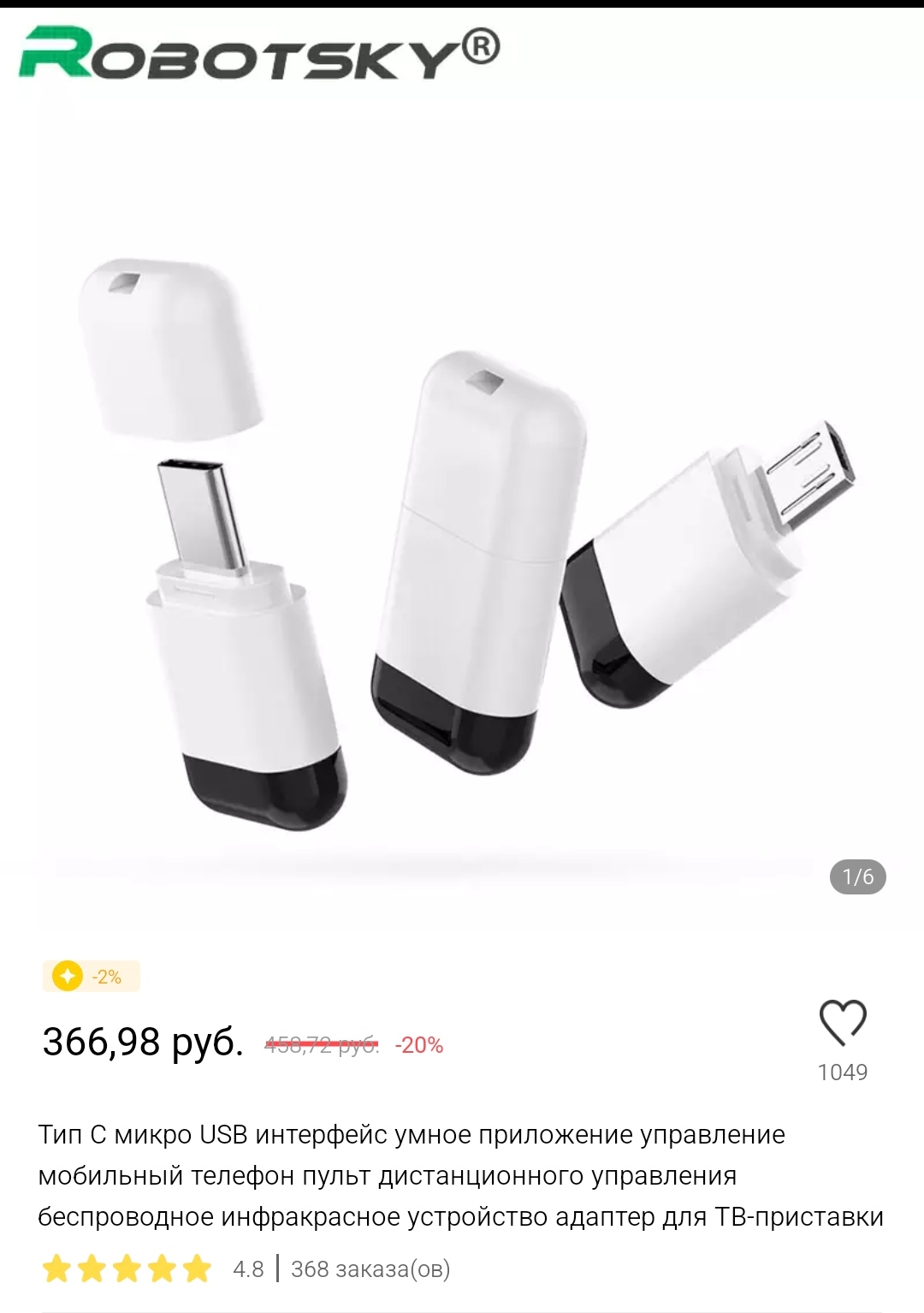Tap the -2% coins discount badge

tap(91, 977)
